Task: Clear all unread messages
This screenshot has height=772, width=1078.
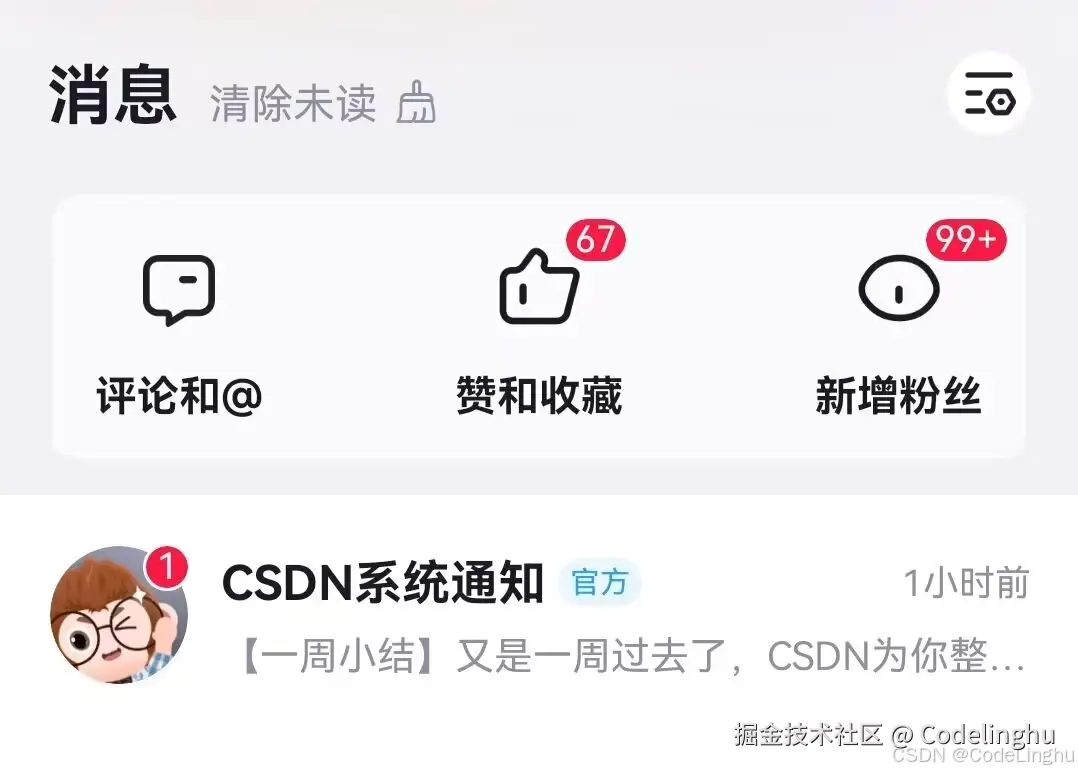Action: tap(322, 104)
